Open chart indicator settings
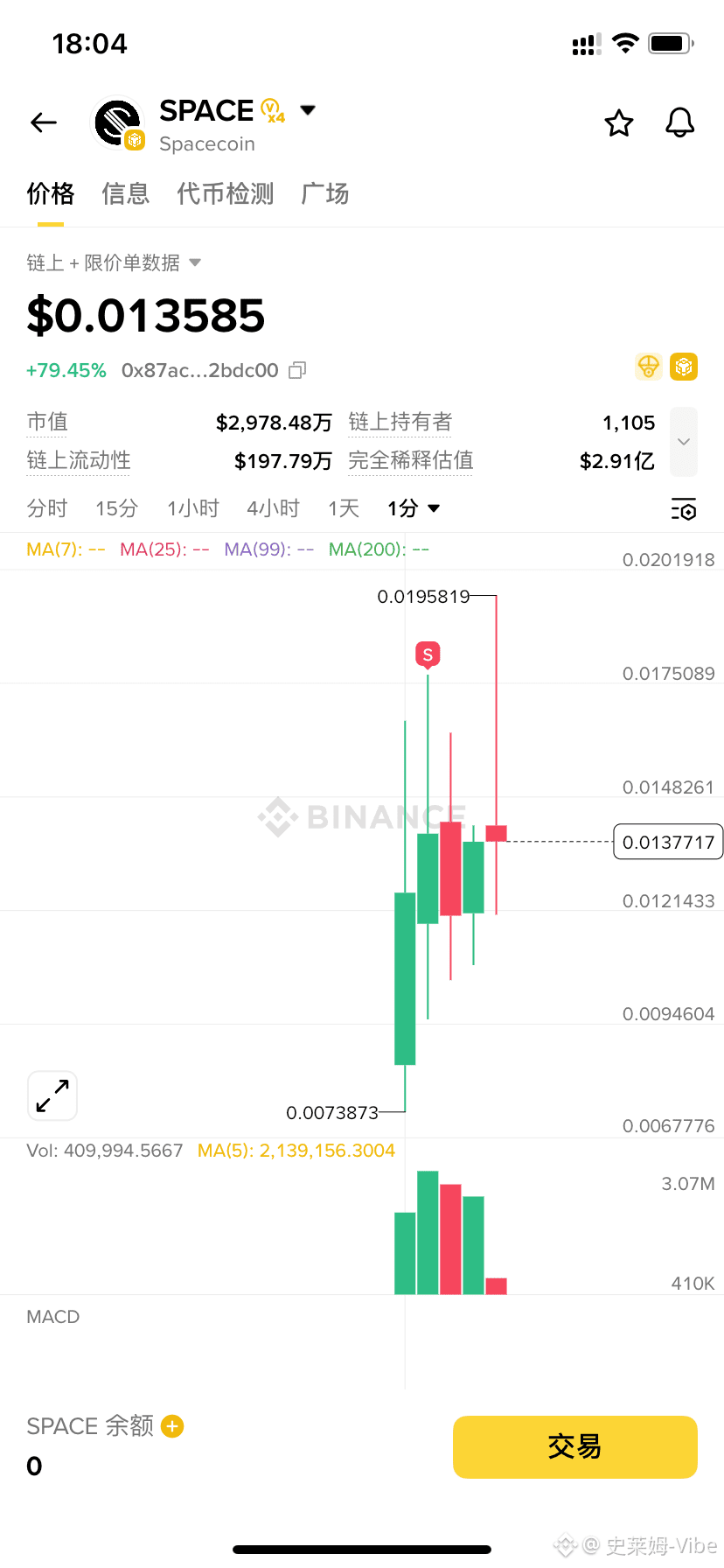This screenshot has width=724, height=1568. tap(684, 508)
